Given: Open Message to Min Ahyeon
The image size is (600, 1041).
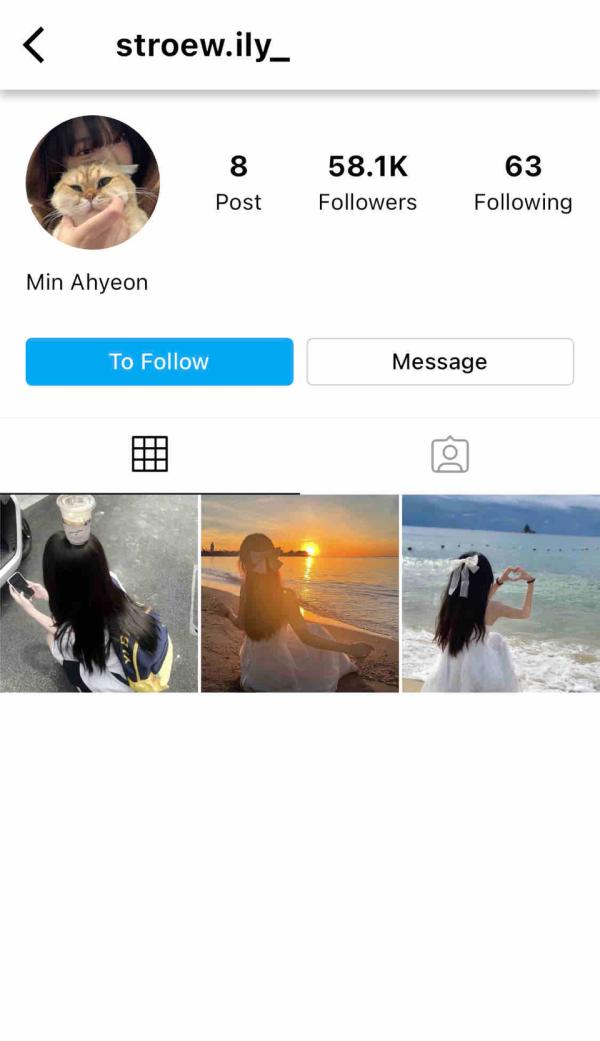Looking at the screenshot, I should point(440,362).
